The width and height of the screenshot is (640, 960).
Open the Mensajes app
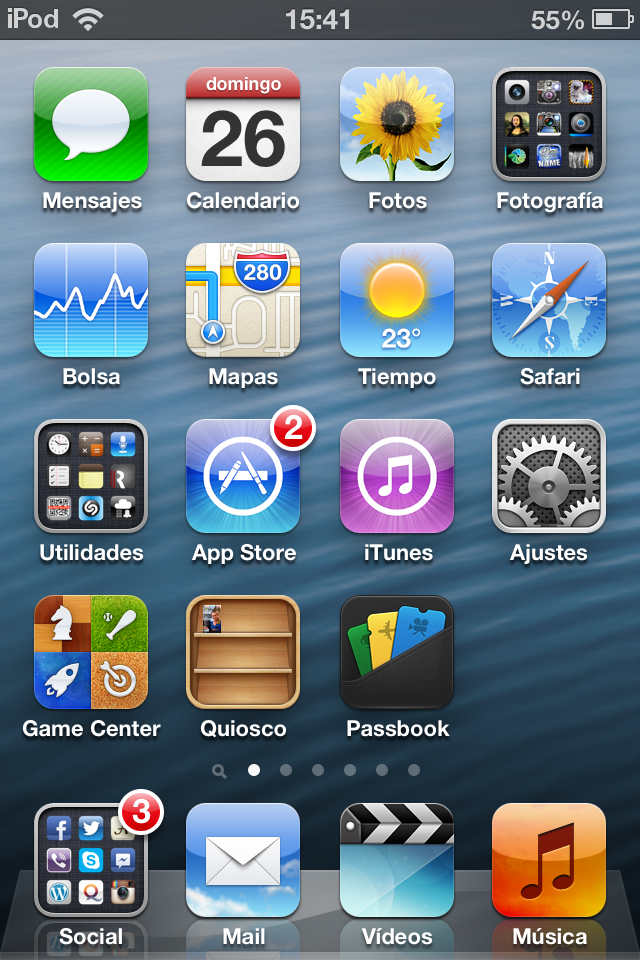click(91, 124)
